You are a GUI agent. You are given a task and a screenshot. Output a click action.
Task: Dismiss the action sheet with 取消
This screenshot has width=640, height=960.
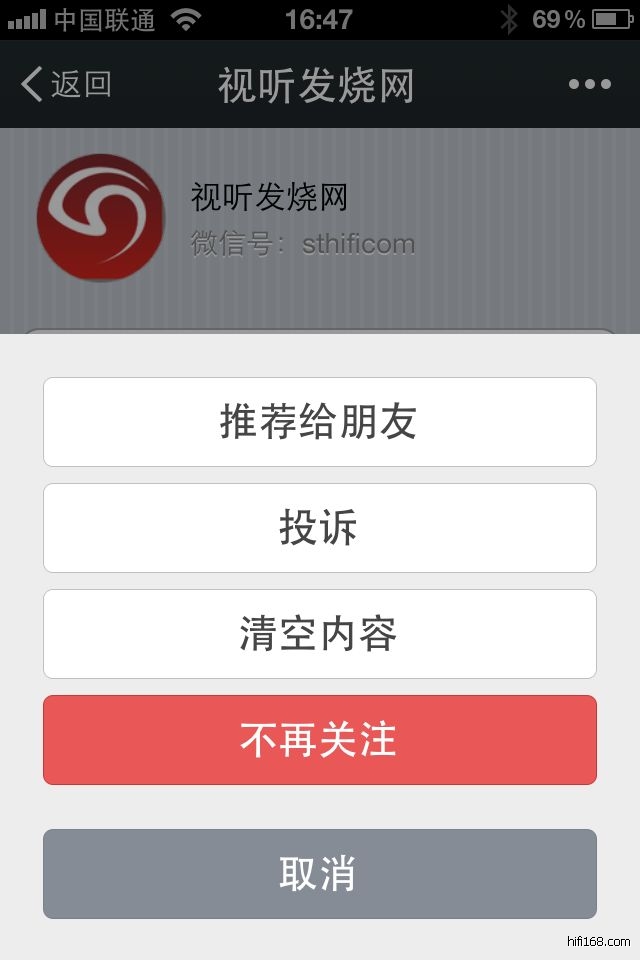tap(319, 874)
